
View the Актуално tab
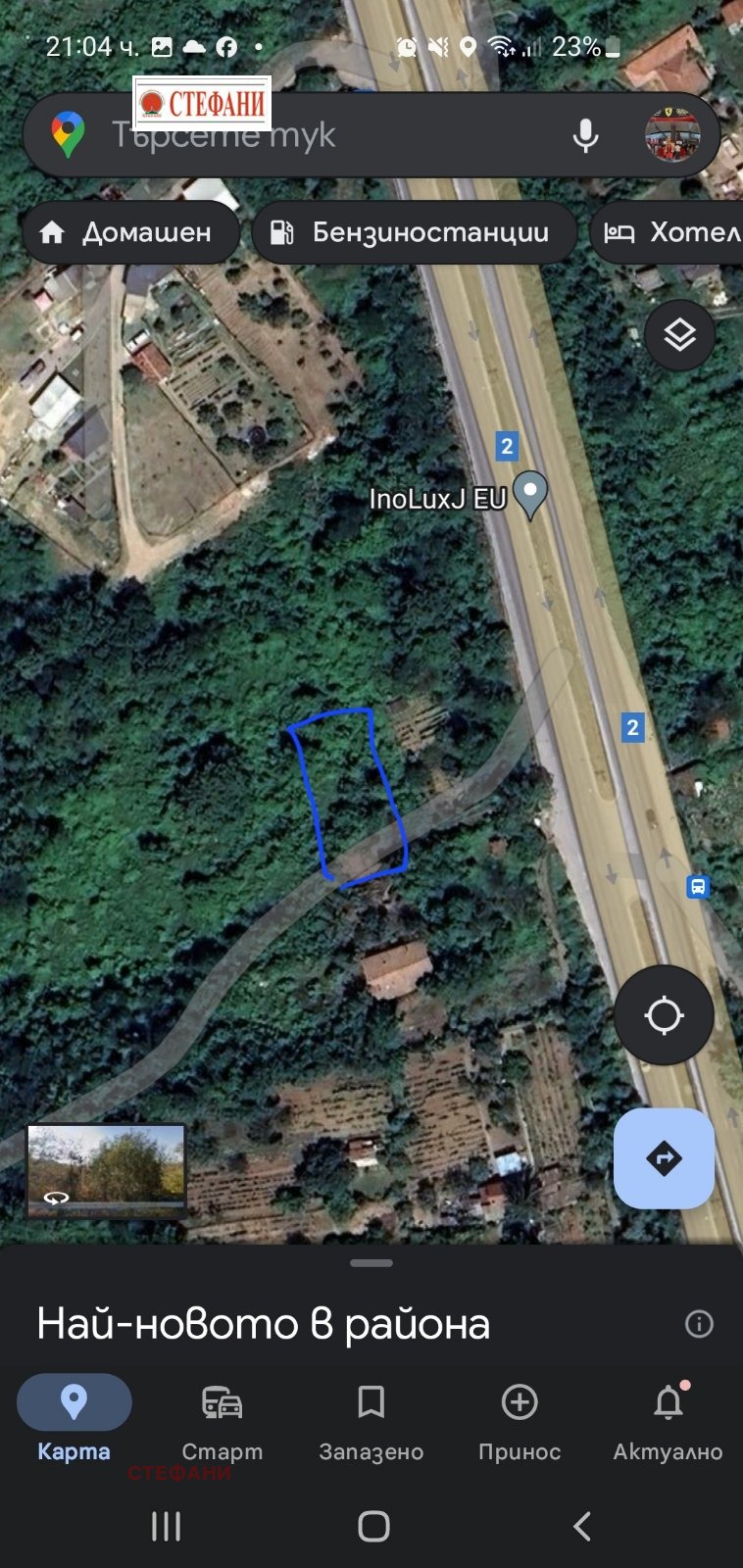[x=668, y=1418]
